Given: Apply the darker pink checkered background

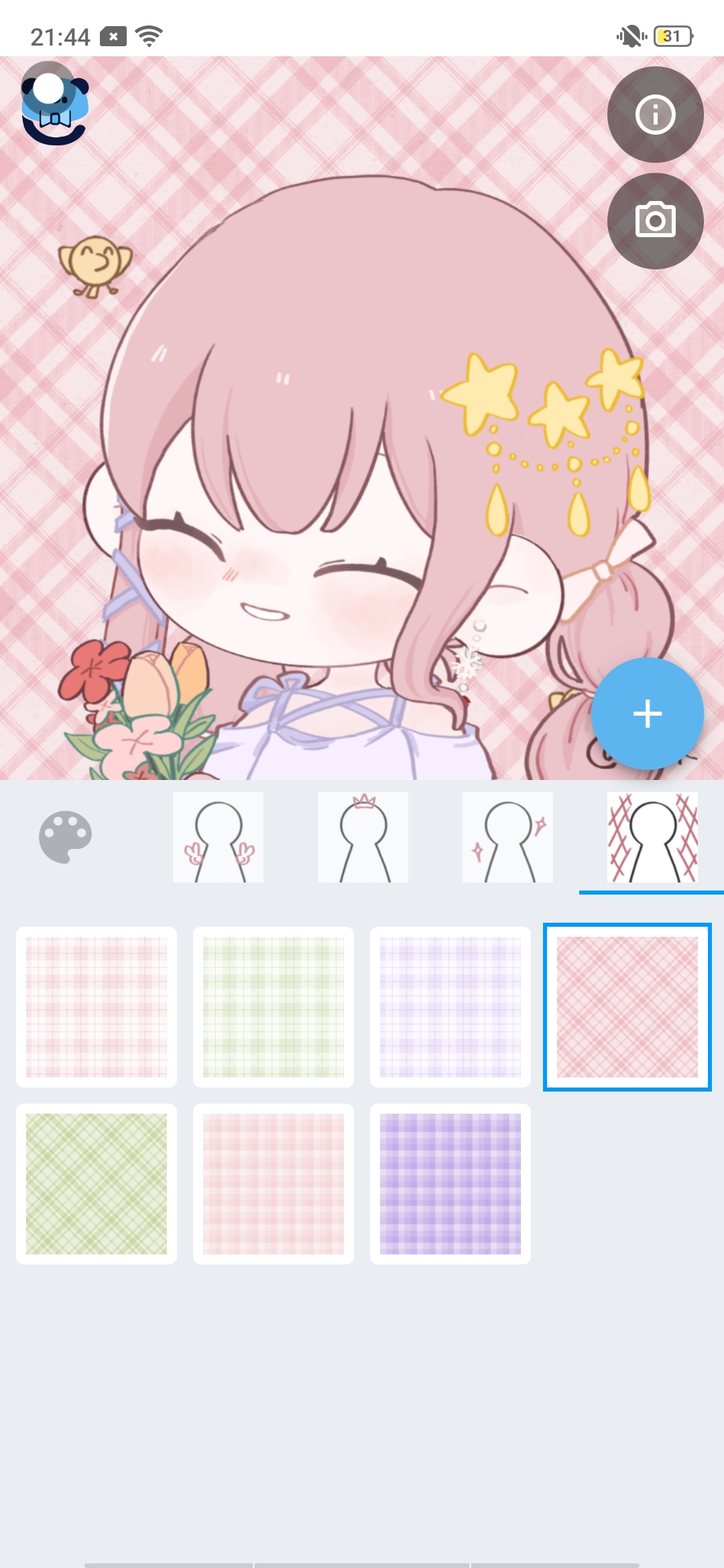Looking at the screenshot, I should coord(274,1184).
